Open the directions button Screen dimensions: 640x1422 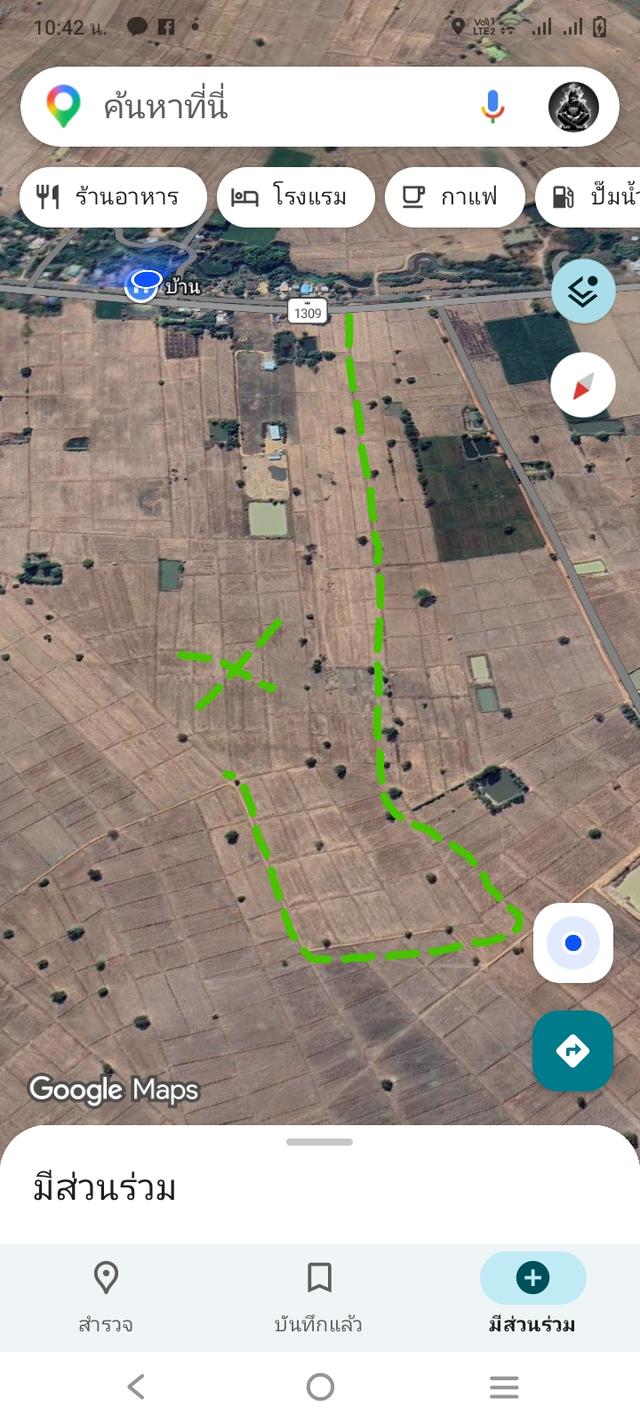(x=573, y=1050)
